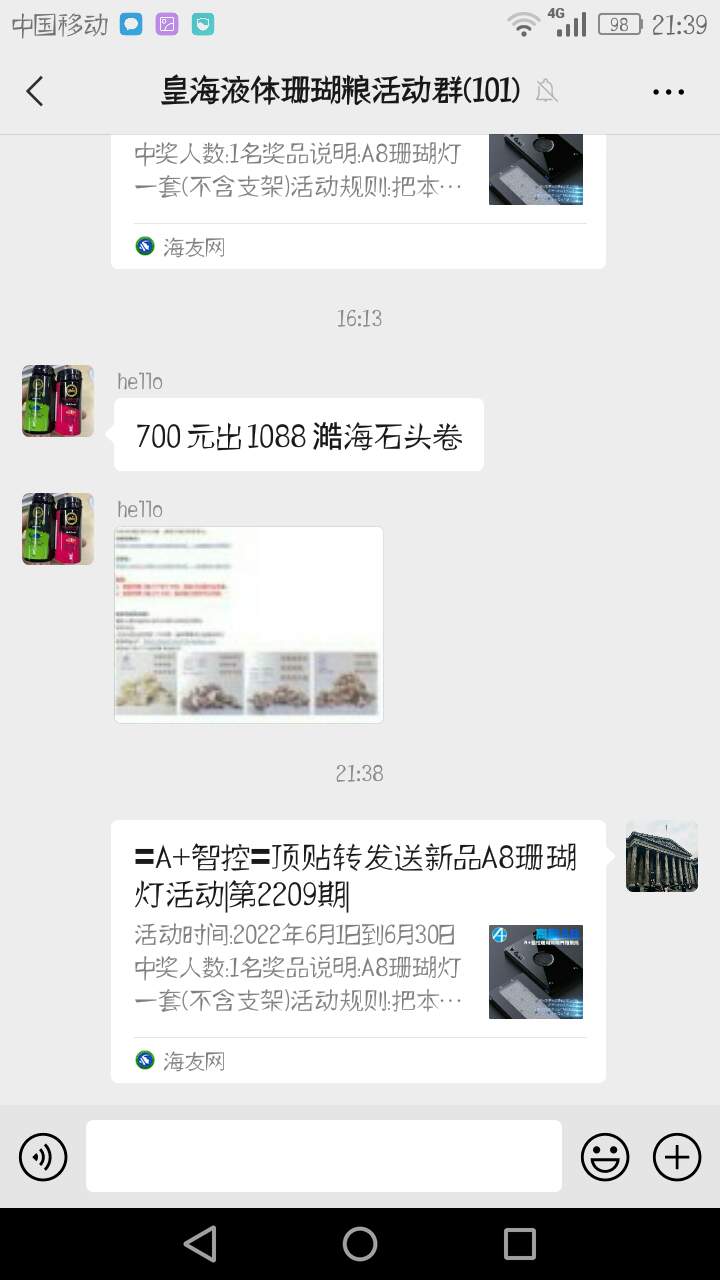Viewport: 720px width, 1280px height.
Task: Tap the system home button
Action: [x=360, y=1244]
